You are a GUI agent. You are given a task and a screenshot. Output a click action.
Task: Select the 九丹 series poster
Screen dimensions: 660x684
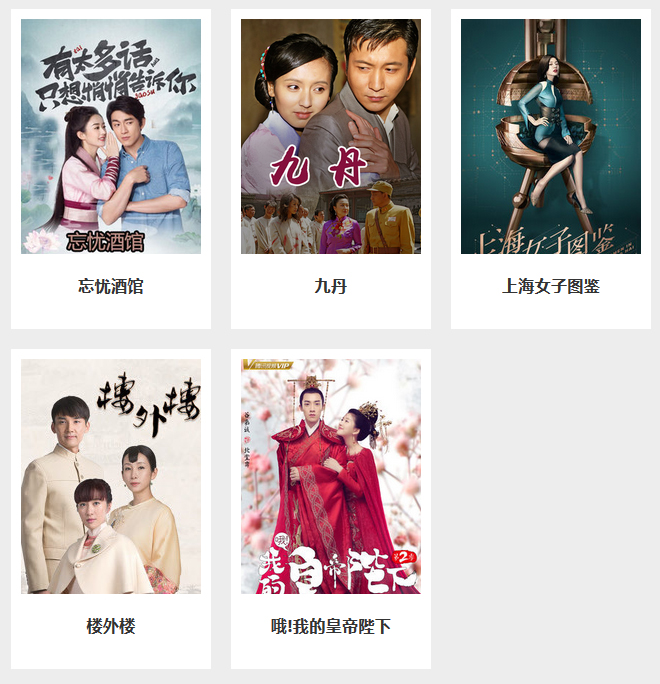(331, 137)
